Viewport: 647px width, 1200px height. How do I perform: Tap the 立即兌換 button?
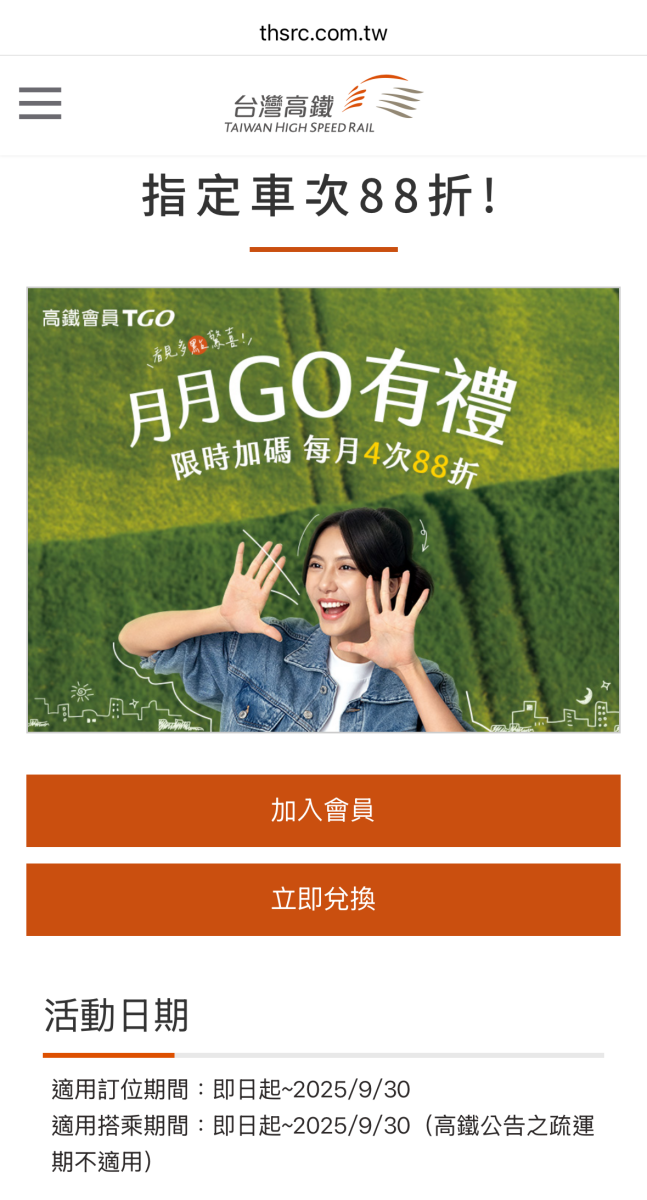tap(323, 900)
